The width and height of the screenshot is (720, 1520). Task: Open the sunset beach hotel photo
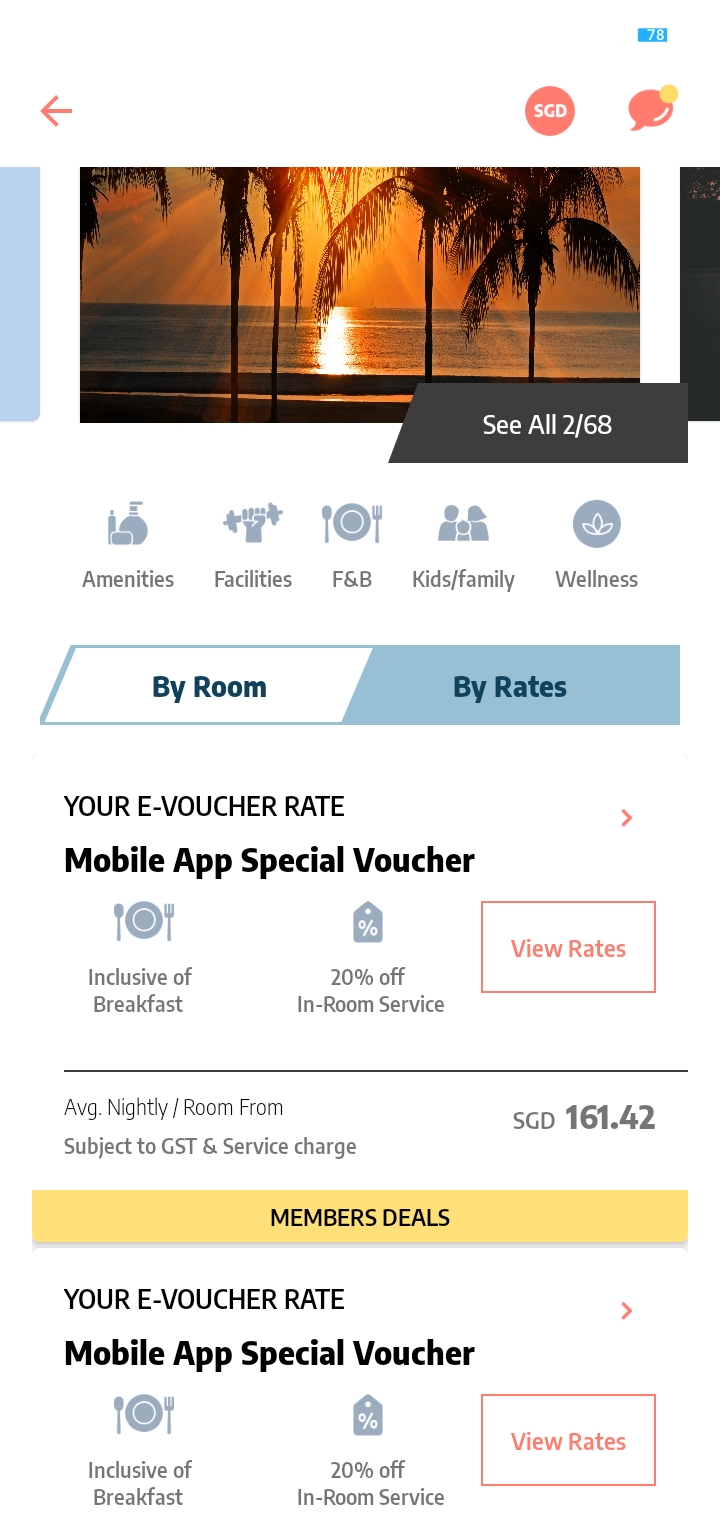pos(360,295)
